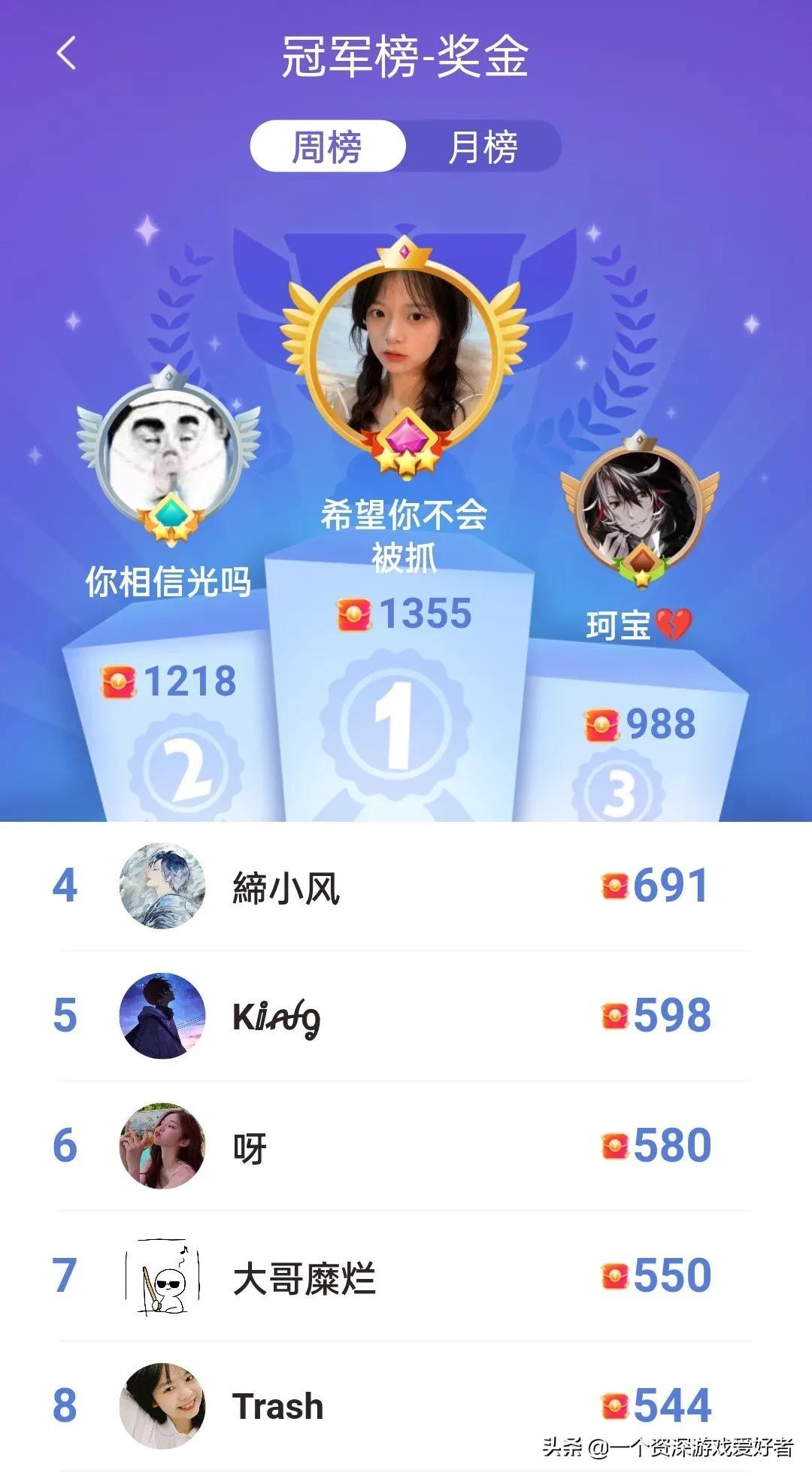812x1476 pixels.
Task: Open third-place player 珂宝's avatar
Action: click(640, 507)
